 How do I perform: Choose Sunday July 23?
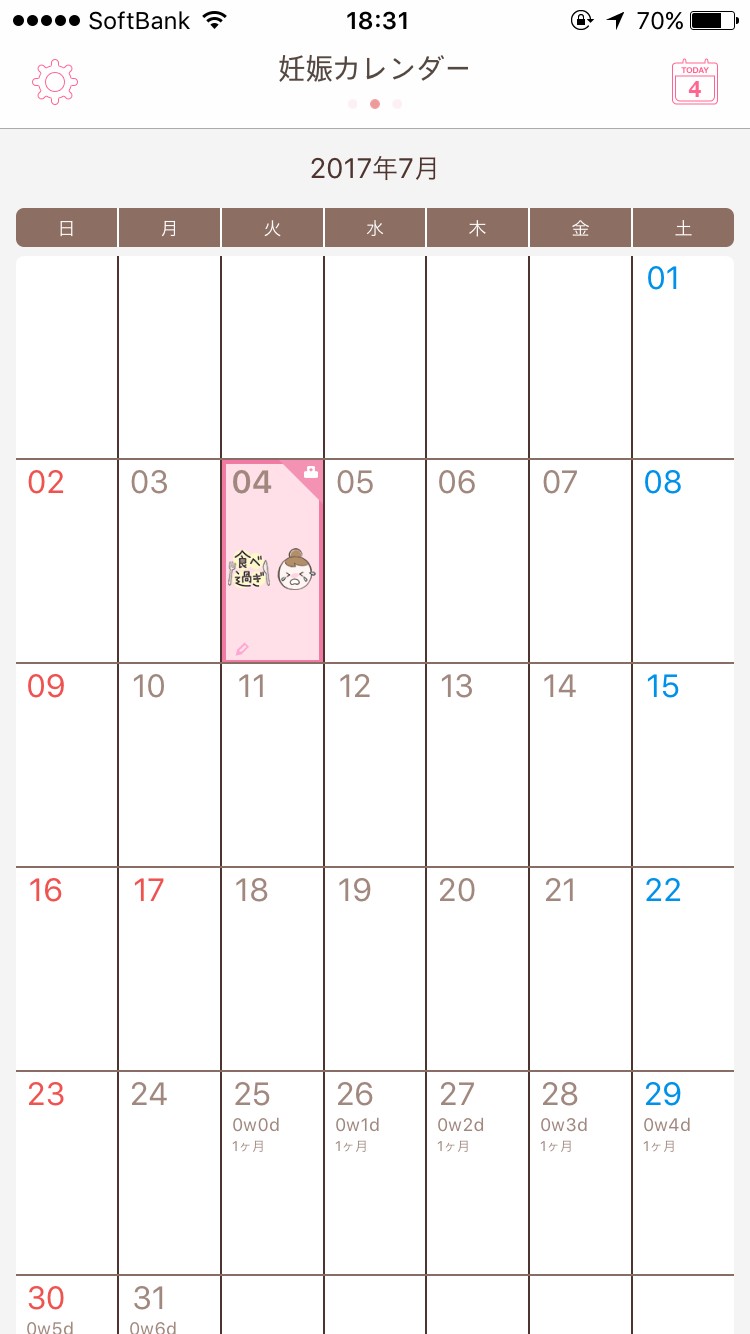pos(66,1172)
